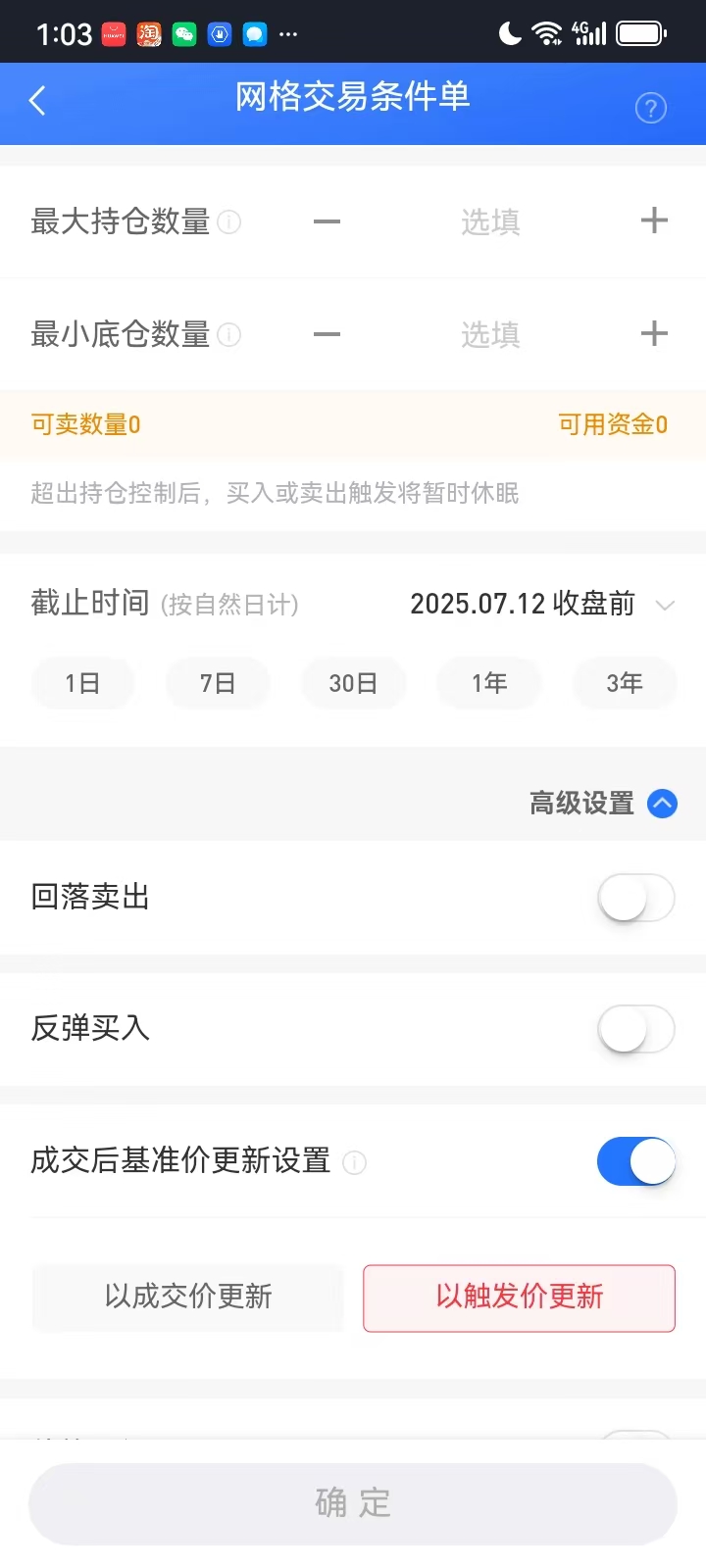Decrease 最大持仓数量 with the minus button

coord(327,221)
